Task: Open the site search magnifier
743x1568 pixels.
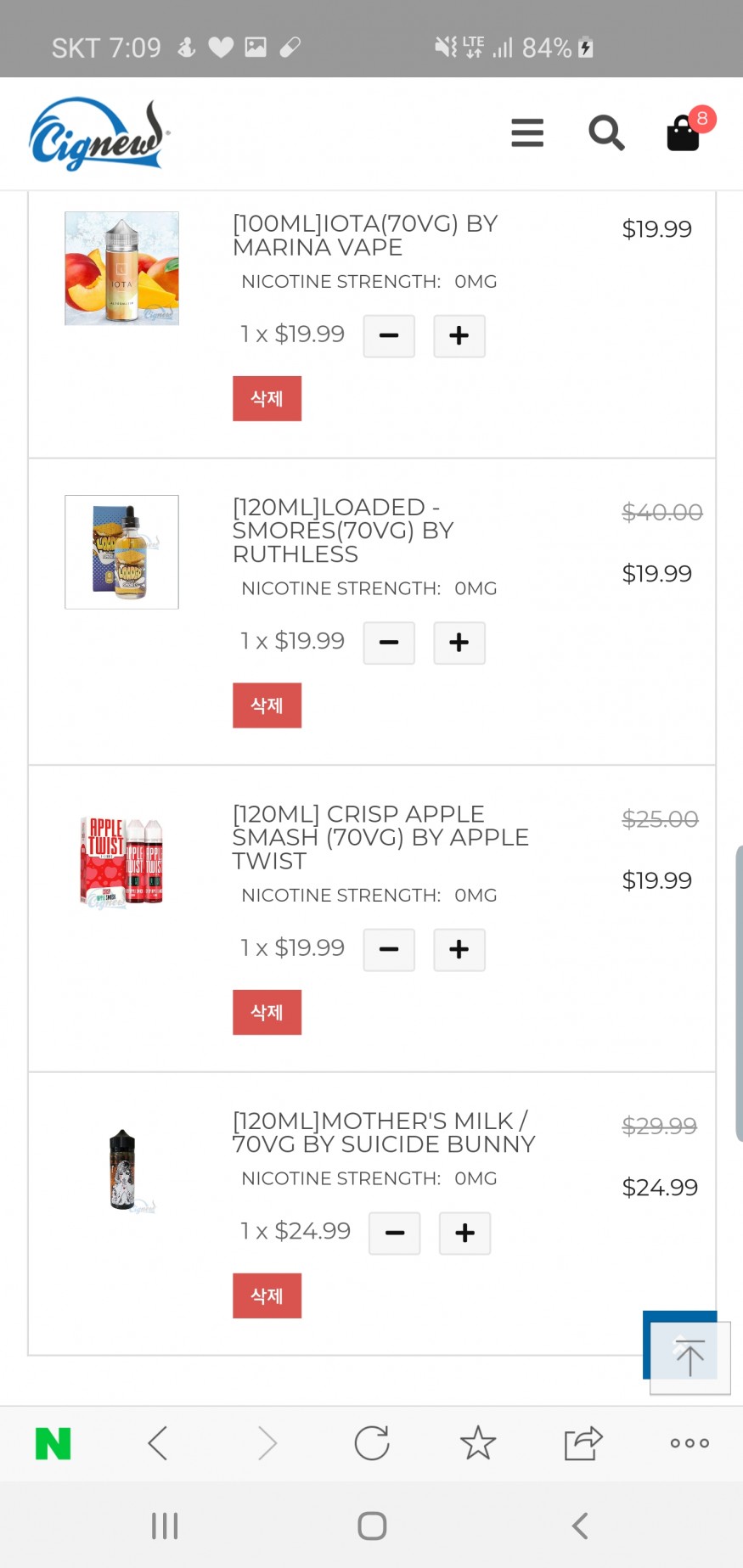Action: (x=606, y=133)
